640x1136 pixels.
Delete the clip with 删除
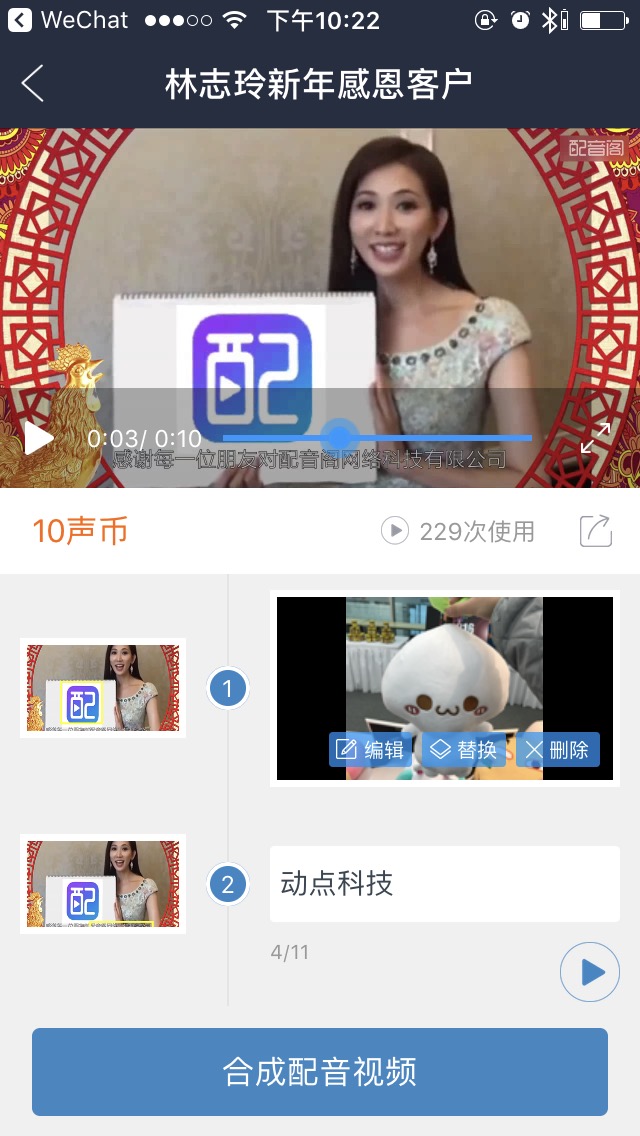point(557,749)
